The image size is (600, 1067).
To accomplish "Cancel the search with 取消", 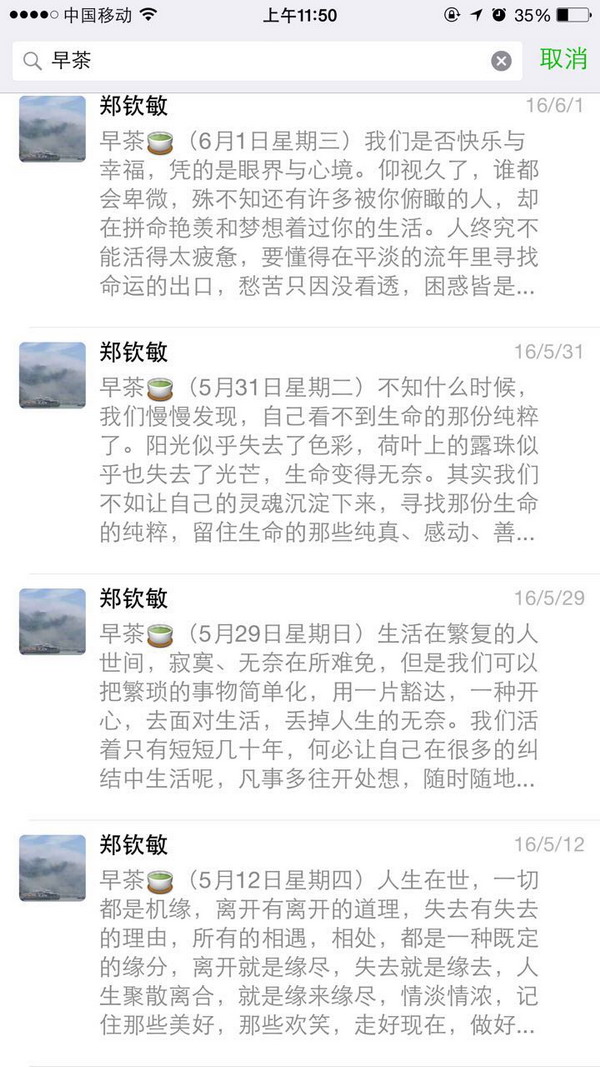I will [x=563, y=59].
